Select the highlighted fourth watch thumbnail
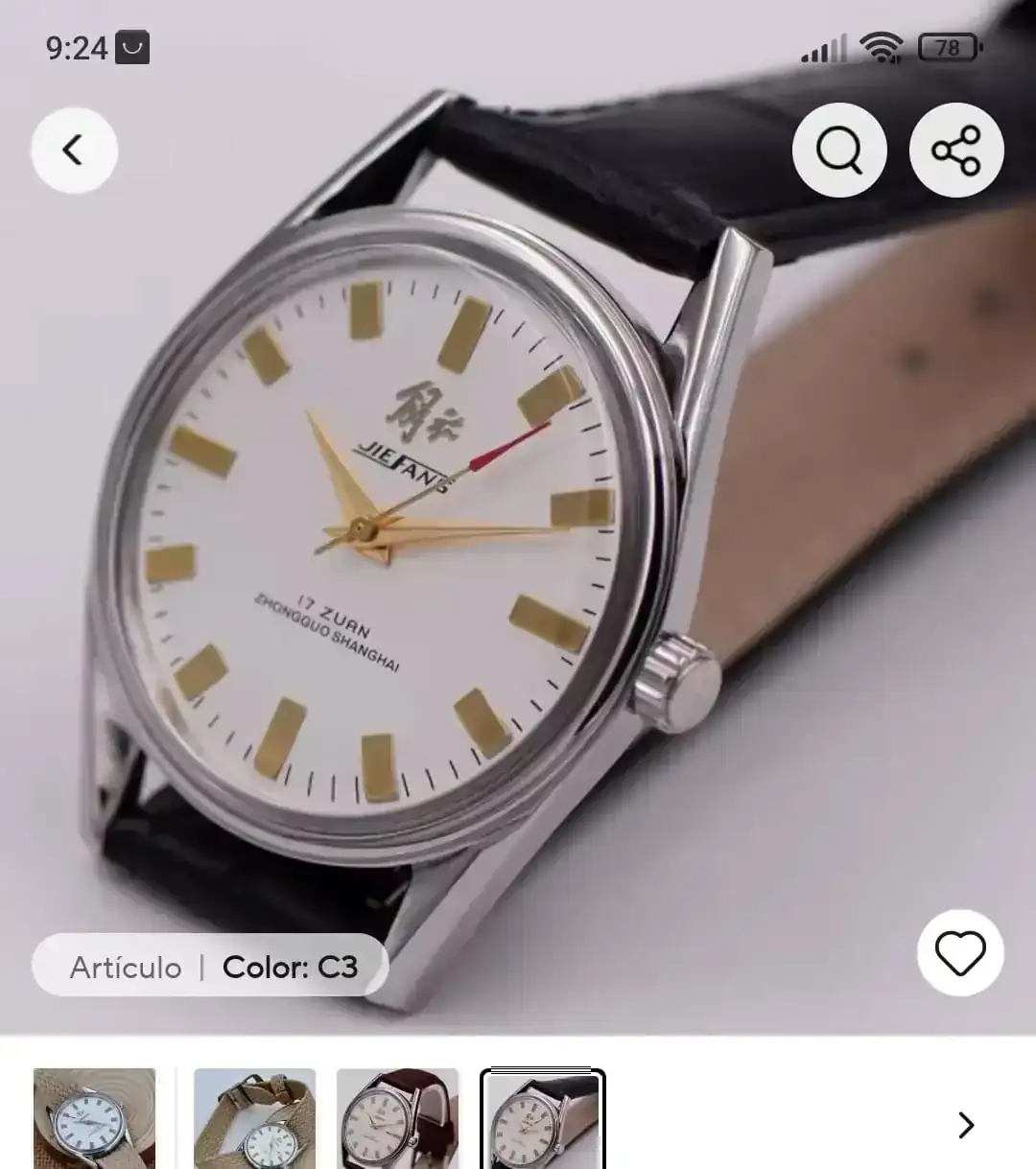 click(542, 1118)
